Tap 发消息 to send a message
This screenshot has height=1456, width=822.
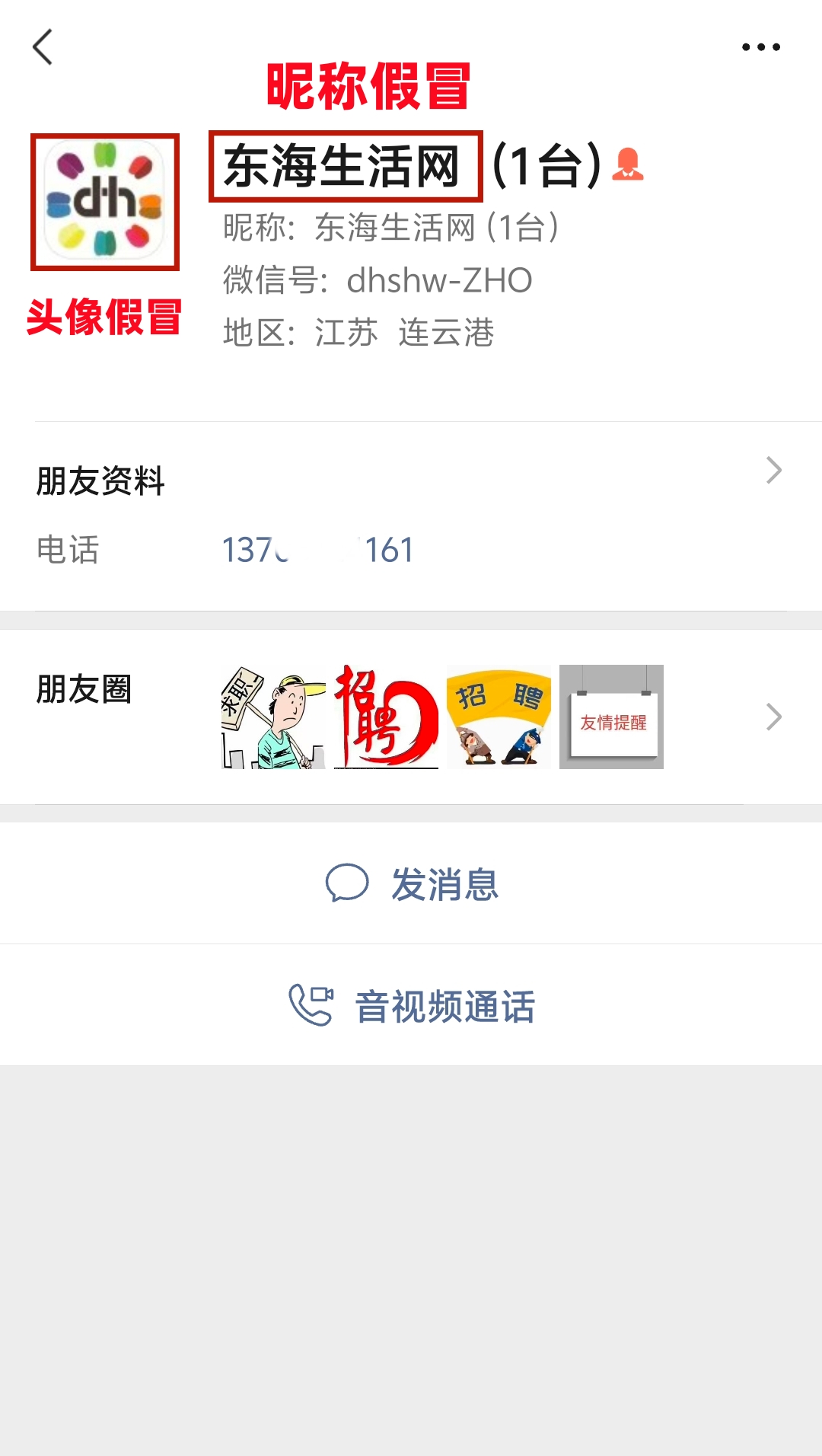click(411, 884)
